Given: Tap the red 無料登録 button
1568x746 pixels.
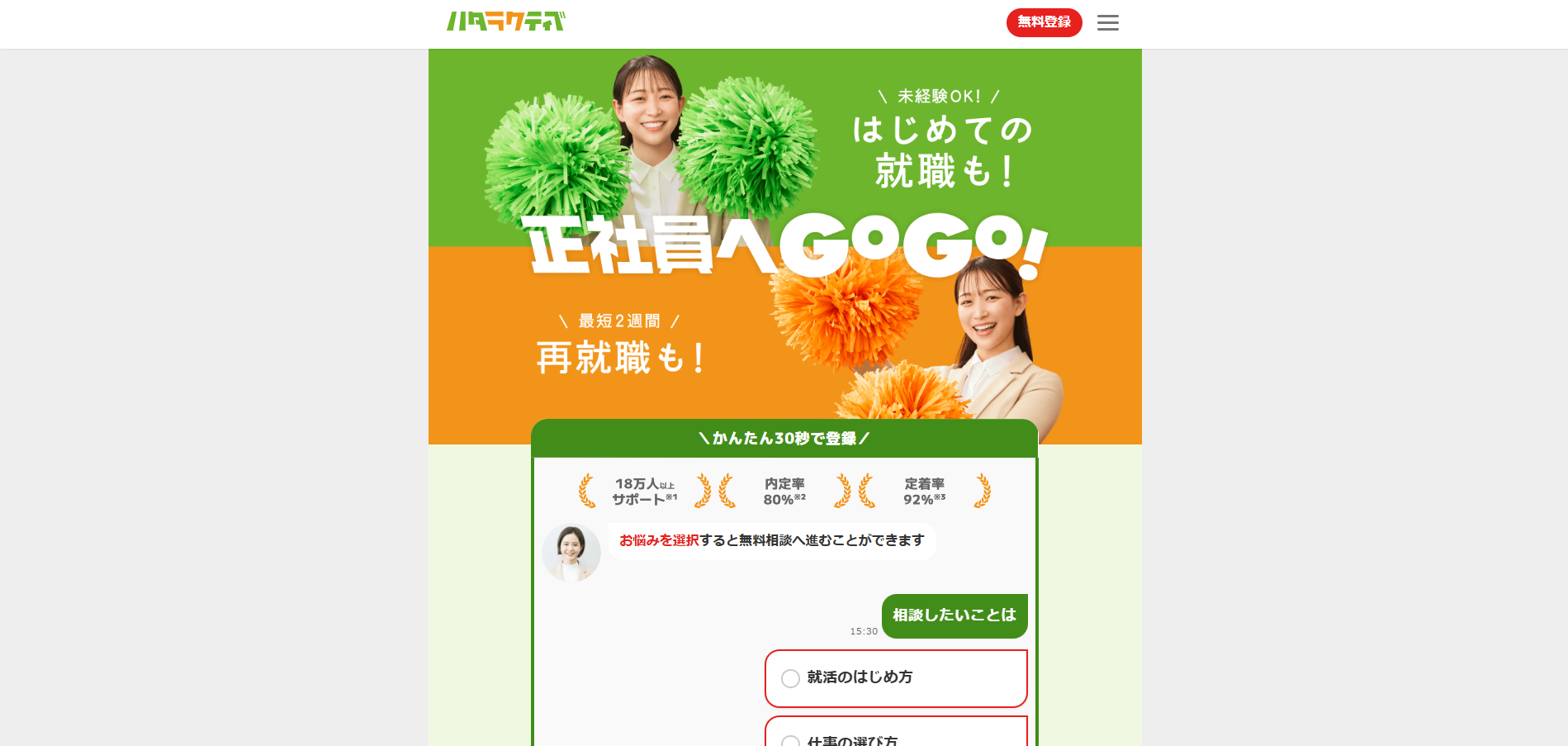Looking at the screenshot, I should (1044, 22).
